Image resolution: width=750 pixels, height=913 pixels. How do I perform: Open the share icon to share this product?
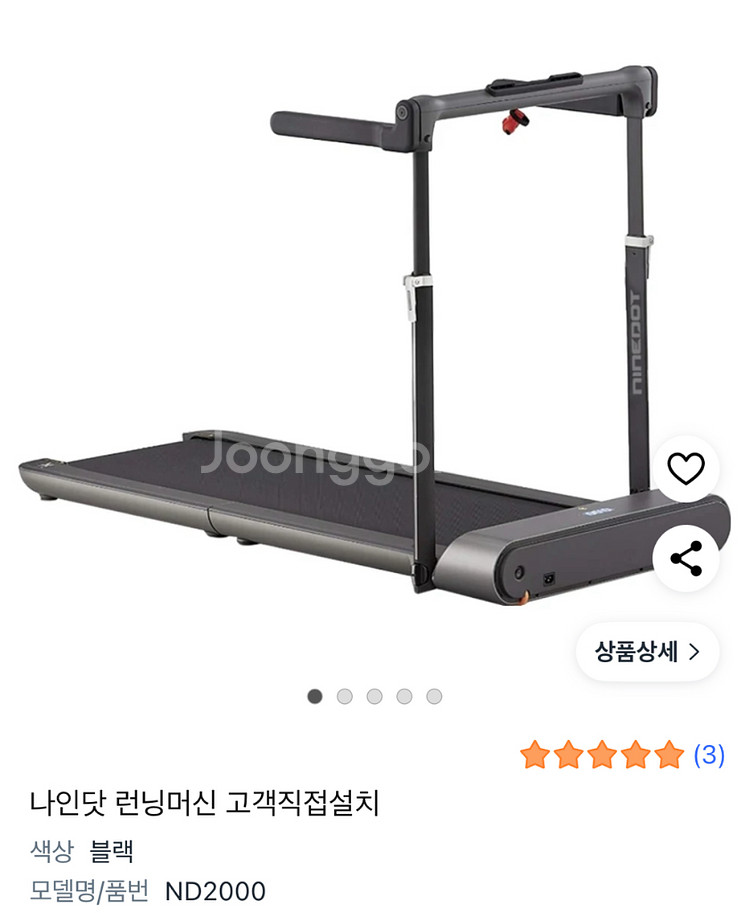pos(687,560)
